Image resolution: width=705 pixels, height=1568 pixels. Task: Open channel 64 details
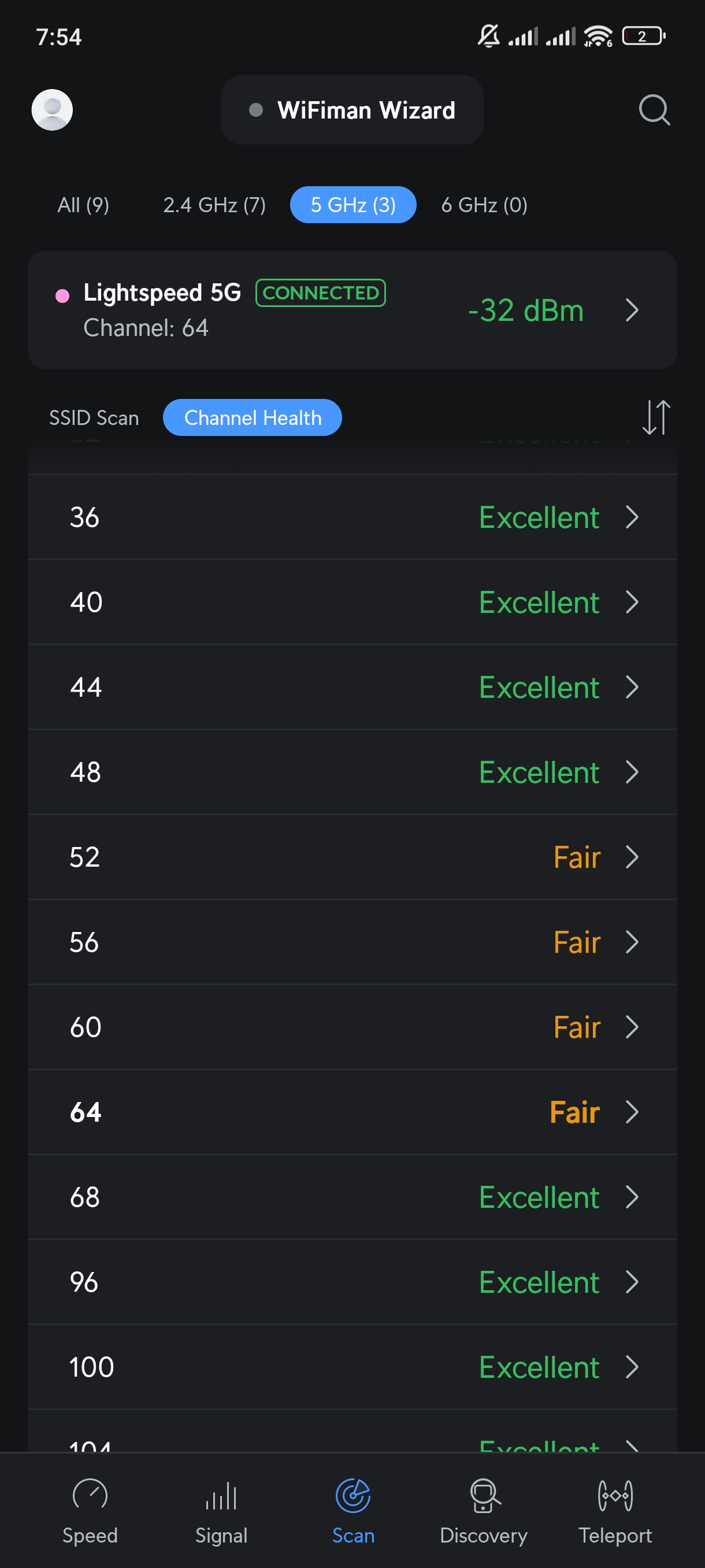[352, 1111]
